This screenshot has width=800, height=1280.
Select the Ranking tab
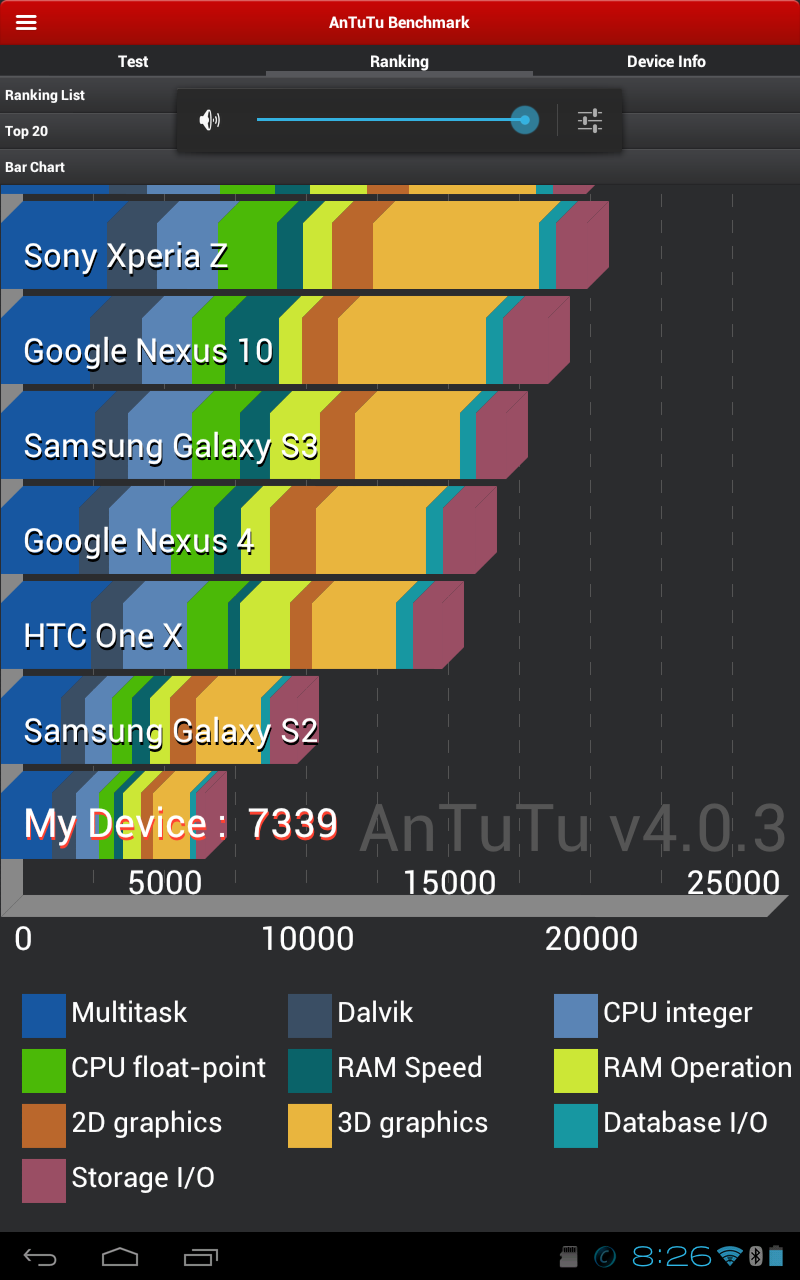[x=399, y=61]
